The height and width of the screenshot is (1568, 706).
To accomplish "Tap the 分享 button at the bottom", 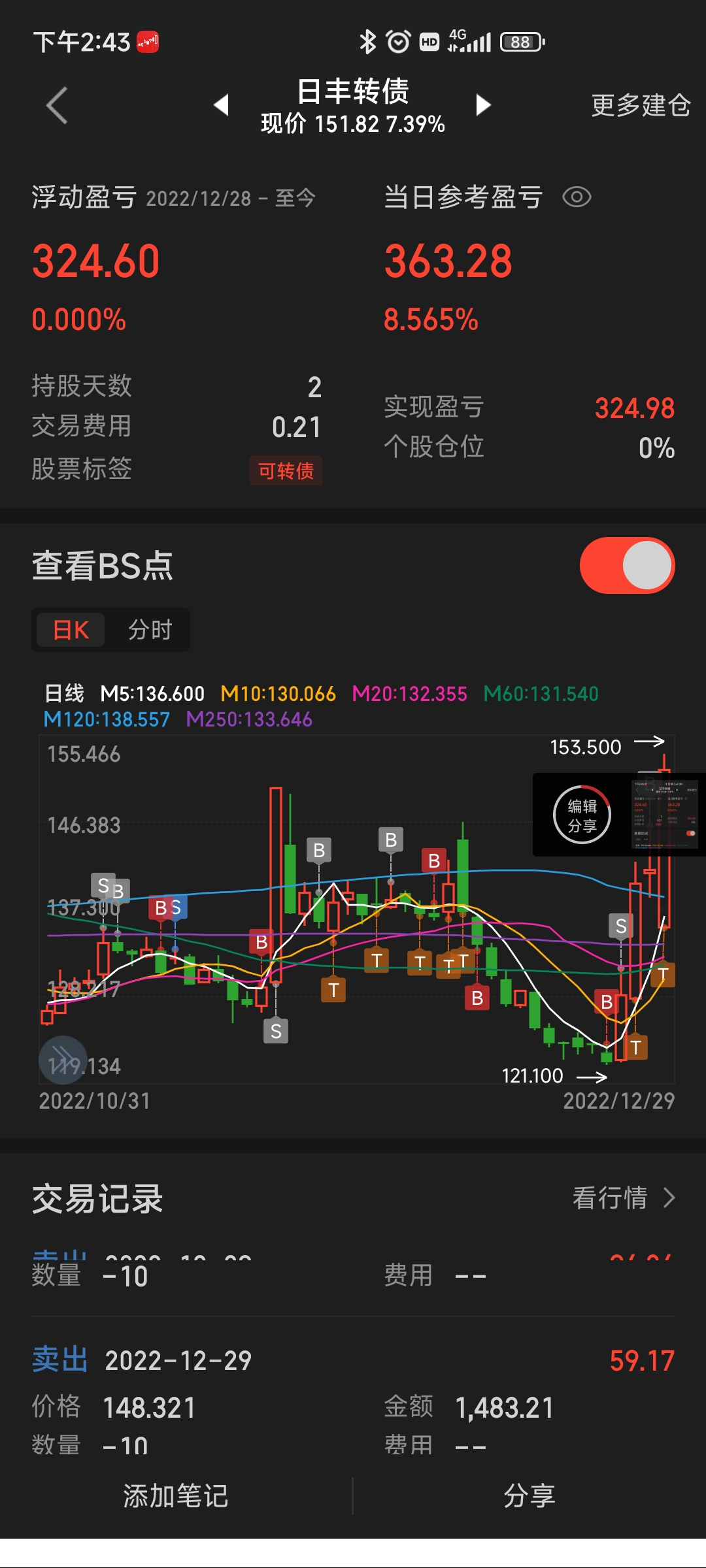I will coord(529,1495).
